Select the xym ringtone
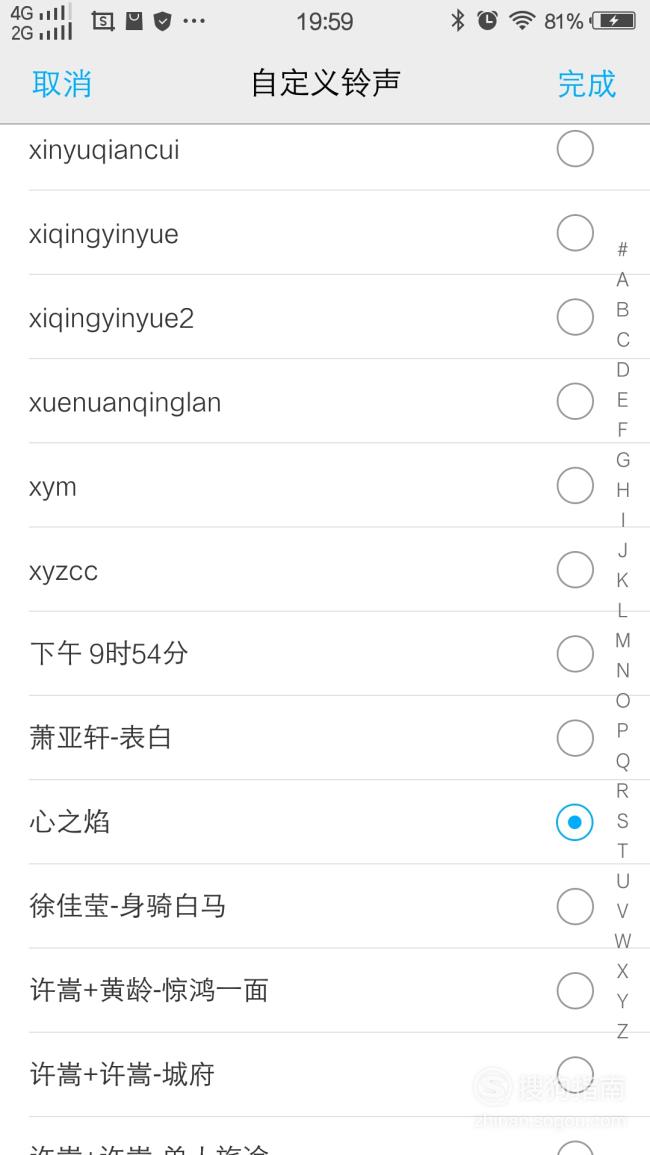This screenshot has height=1155, width=650. click(325, 485)
